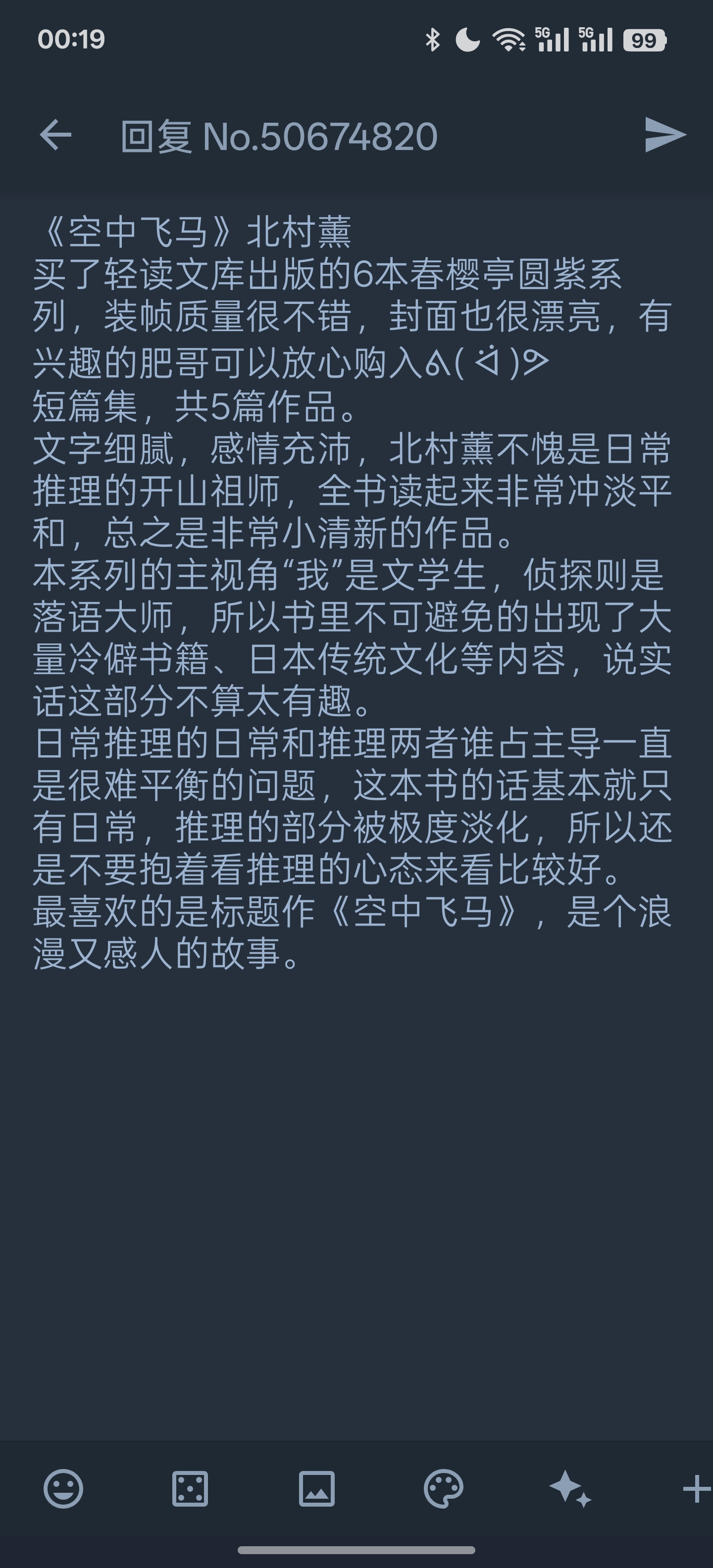This screenshot has width=713, height=1568.
Task: Open the palette doodle tool
Action: pos(443,1488)
